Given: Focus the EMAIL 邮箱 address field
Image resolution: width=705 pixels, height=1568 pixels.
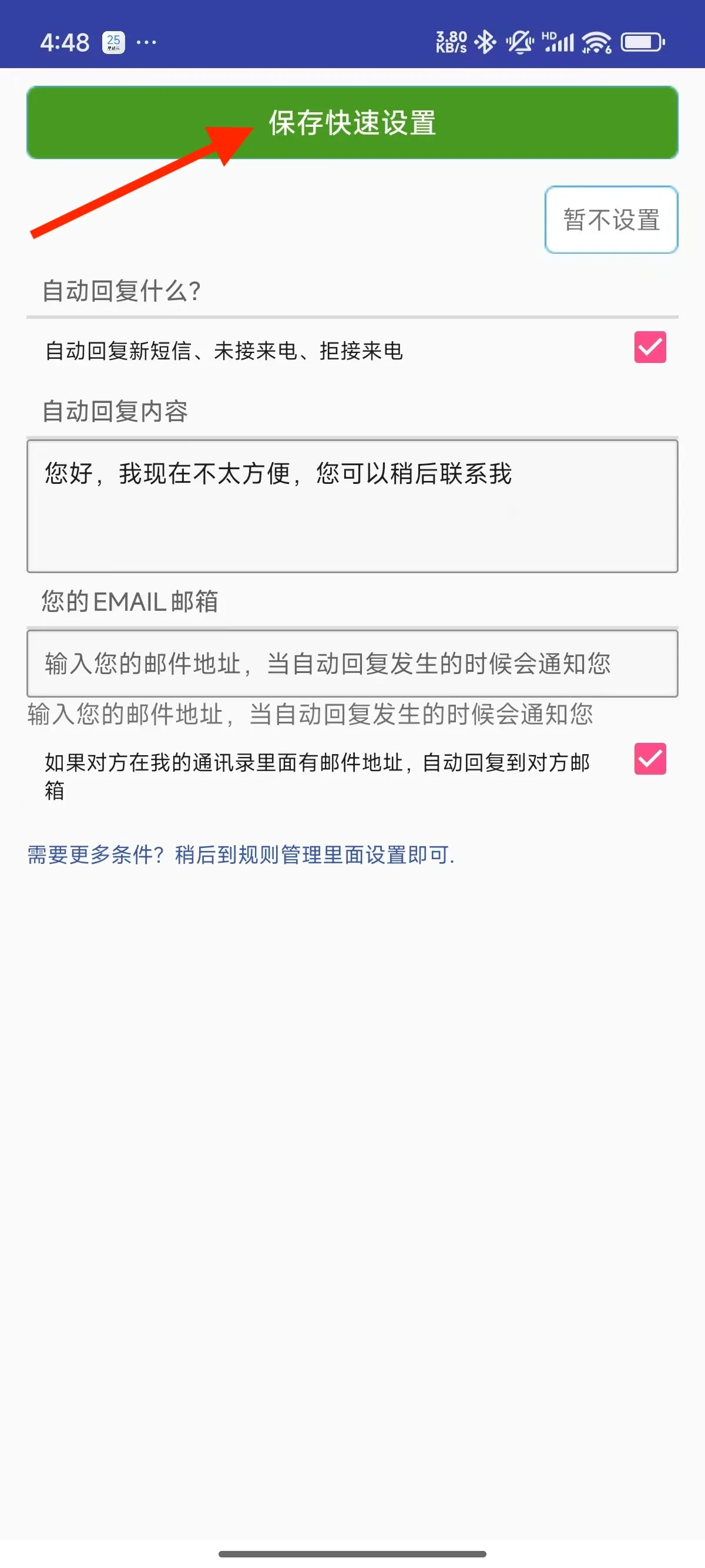Looking at the screenshot, I should point(352,663).
